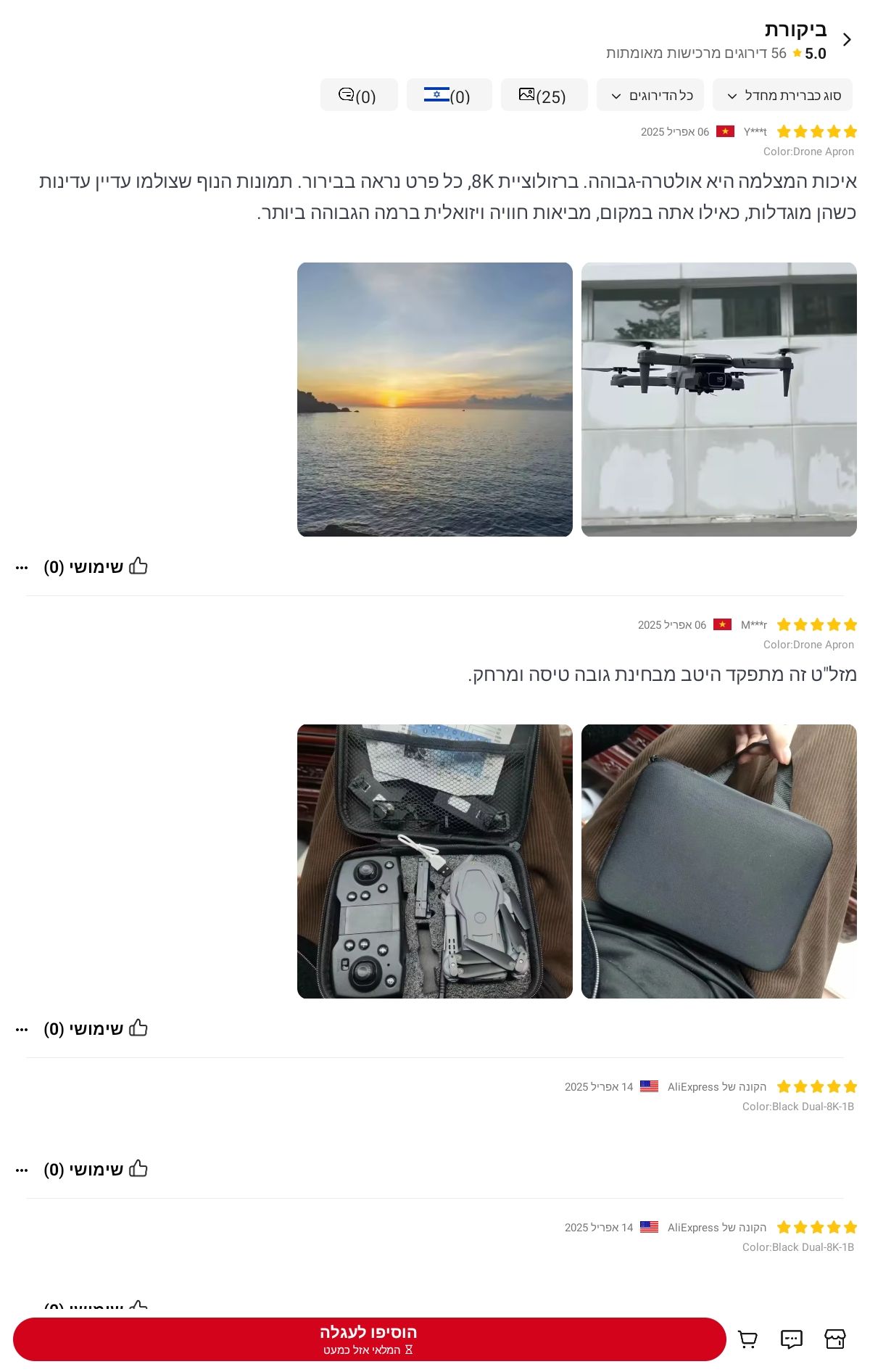
Task: Go back from the reviews page
Action: click(x=847, y=40)
